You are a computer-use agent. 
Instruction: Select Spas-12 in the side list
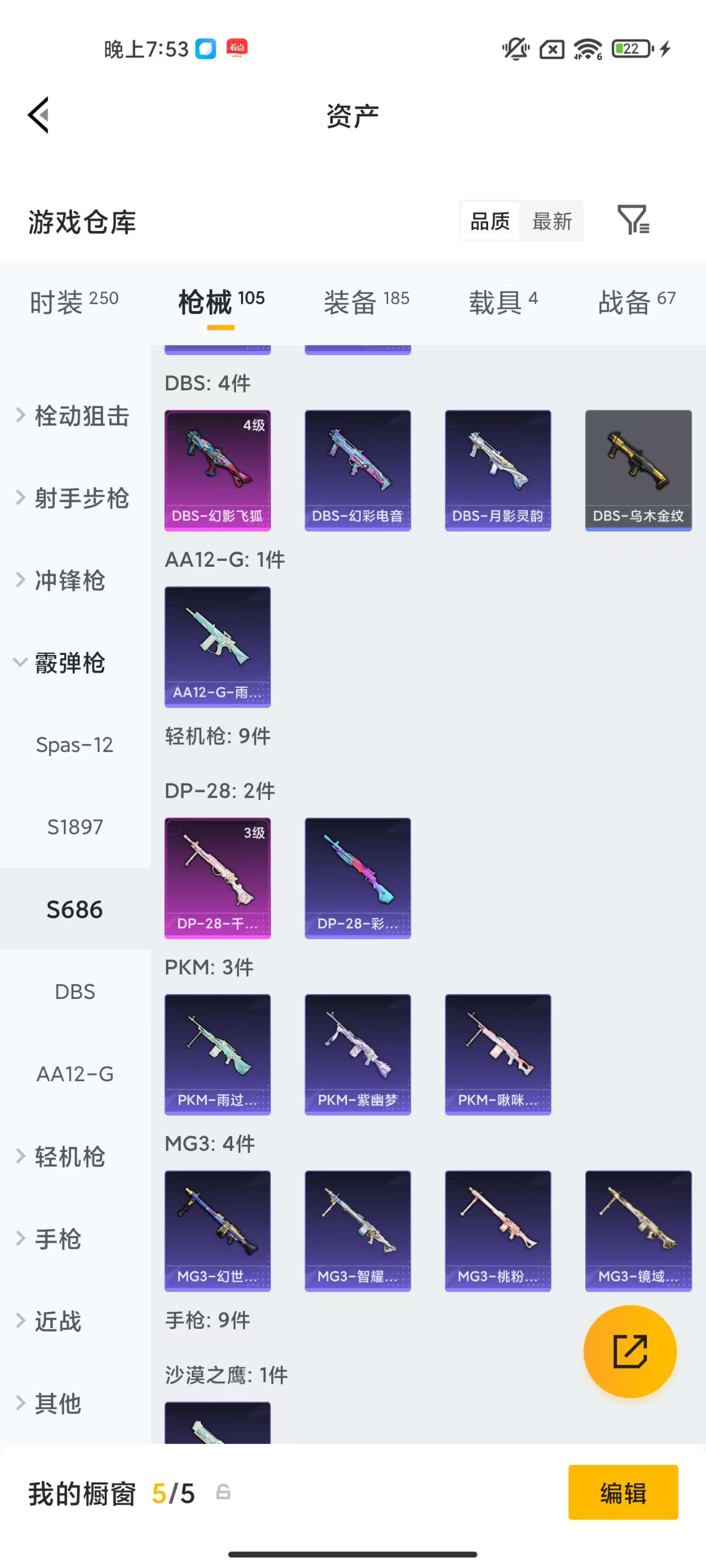[x=74, y=744]
